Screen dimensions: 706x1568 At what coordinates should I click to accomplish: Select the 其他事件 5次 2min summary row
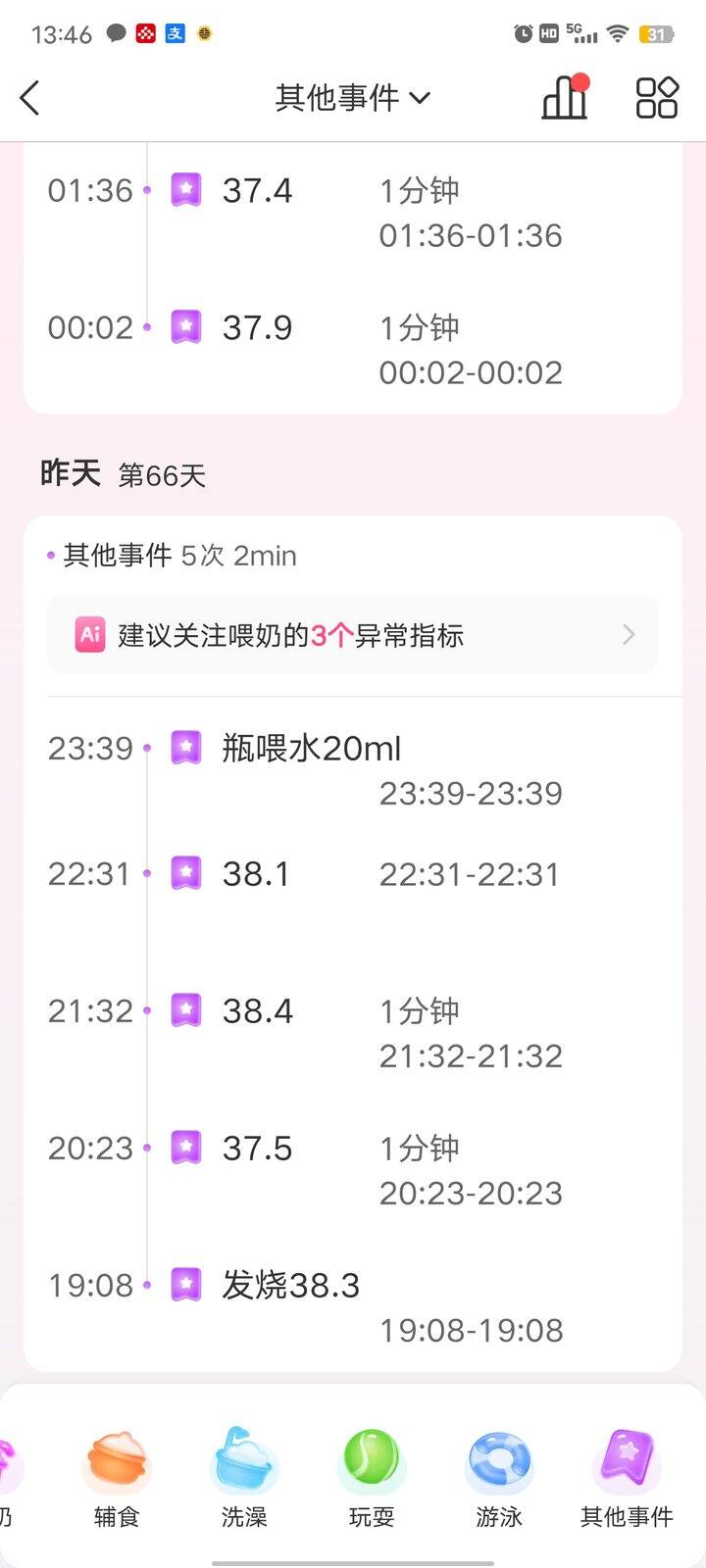(x=171, y=555)
